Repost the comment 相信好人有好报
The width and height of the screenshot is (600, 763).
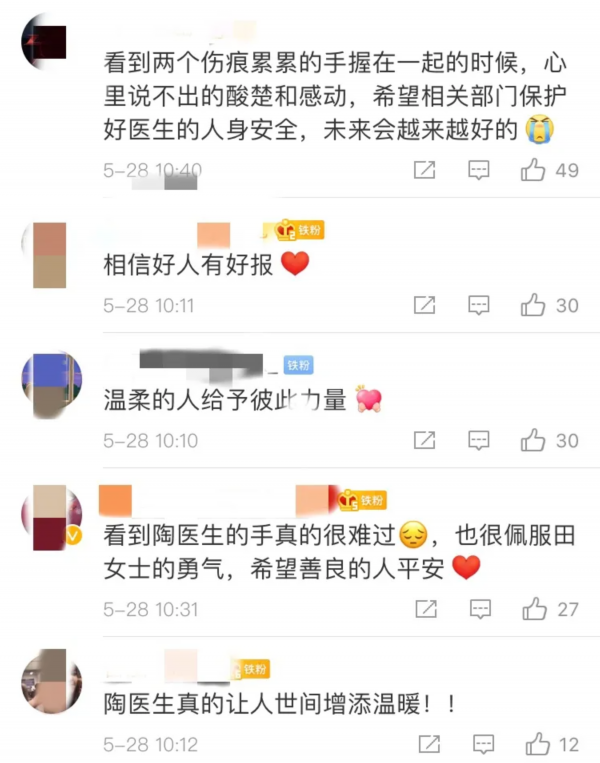click(x=425, y=305)
